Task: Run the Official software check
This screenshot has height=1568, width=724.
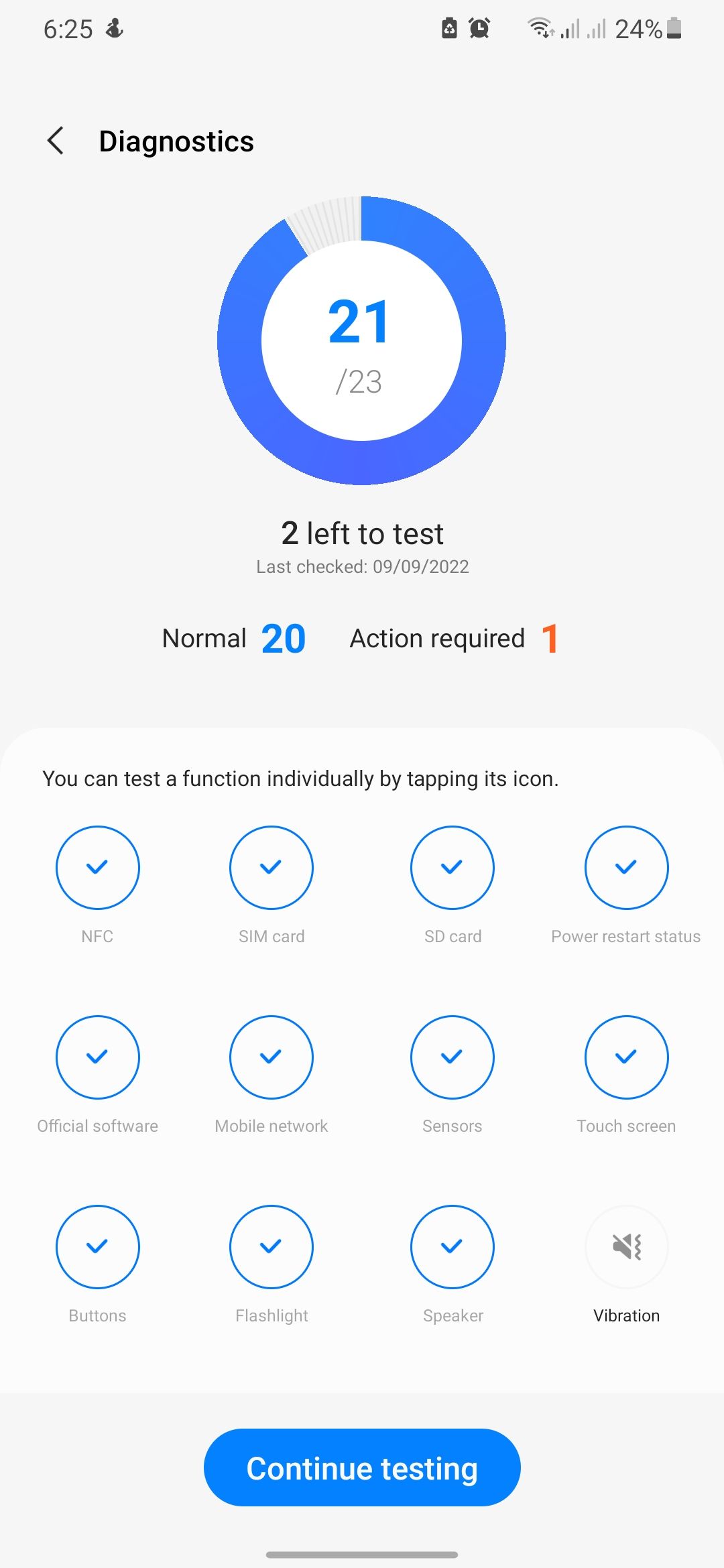Action: click(97, 1057)
